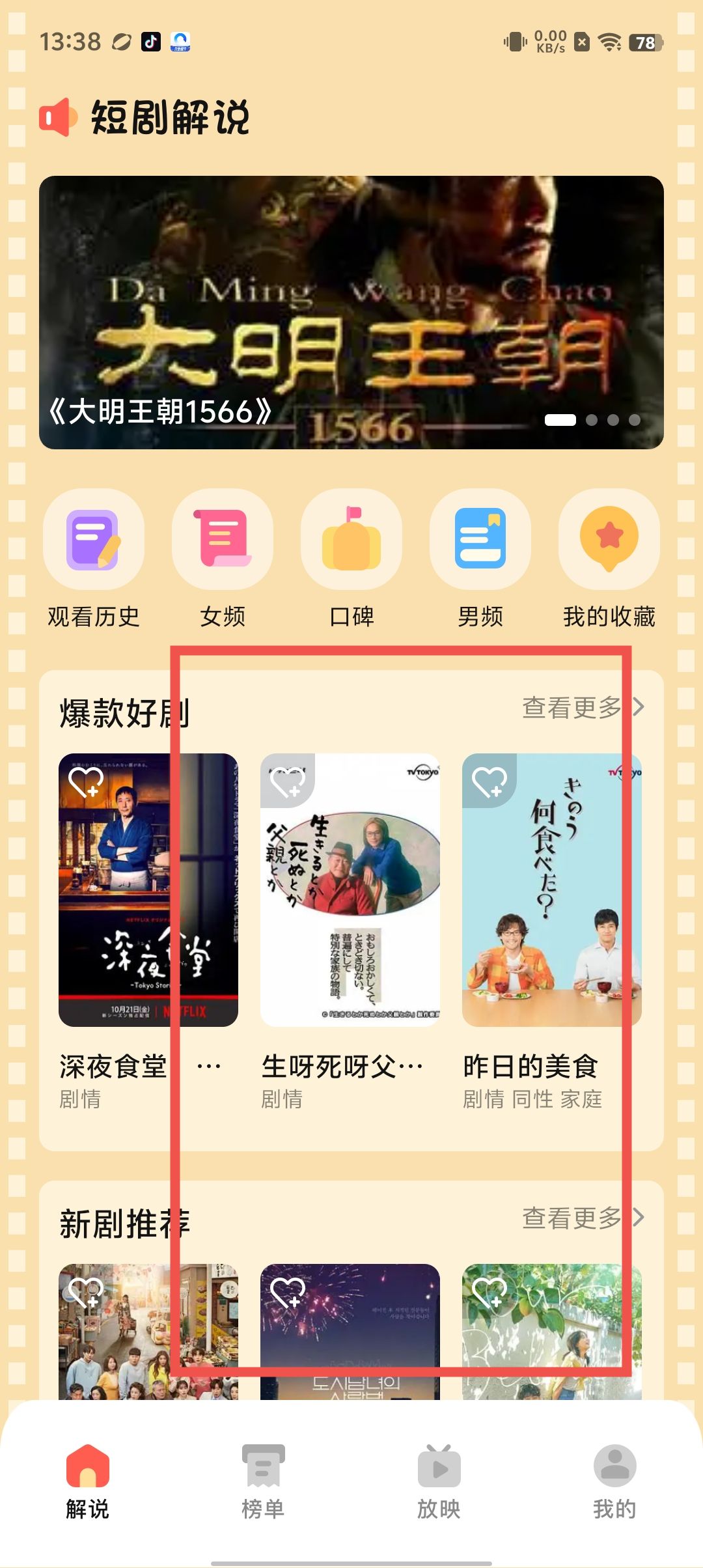View more in 新剧推荐 section
The image size is (703, 1568).
(x=583, y=1218)
